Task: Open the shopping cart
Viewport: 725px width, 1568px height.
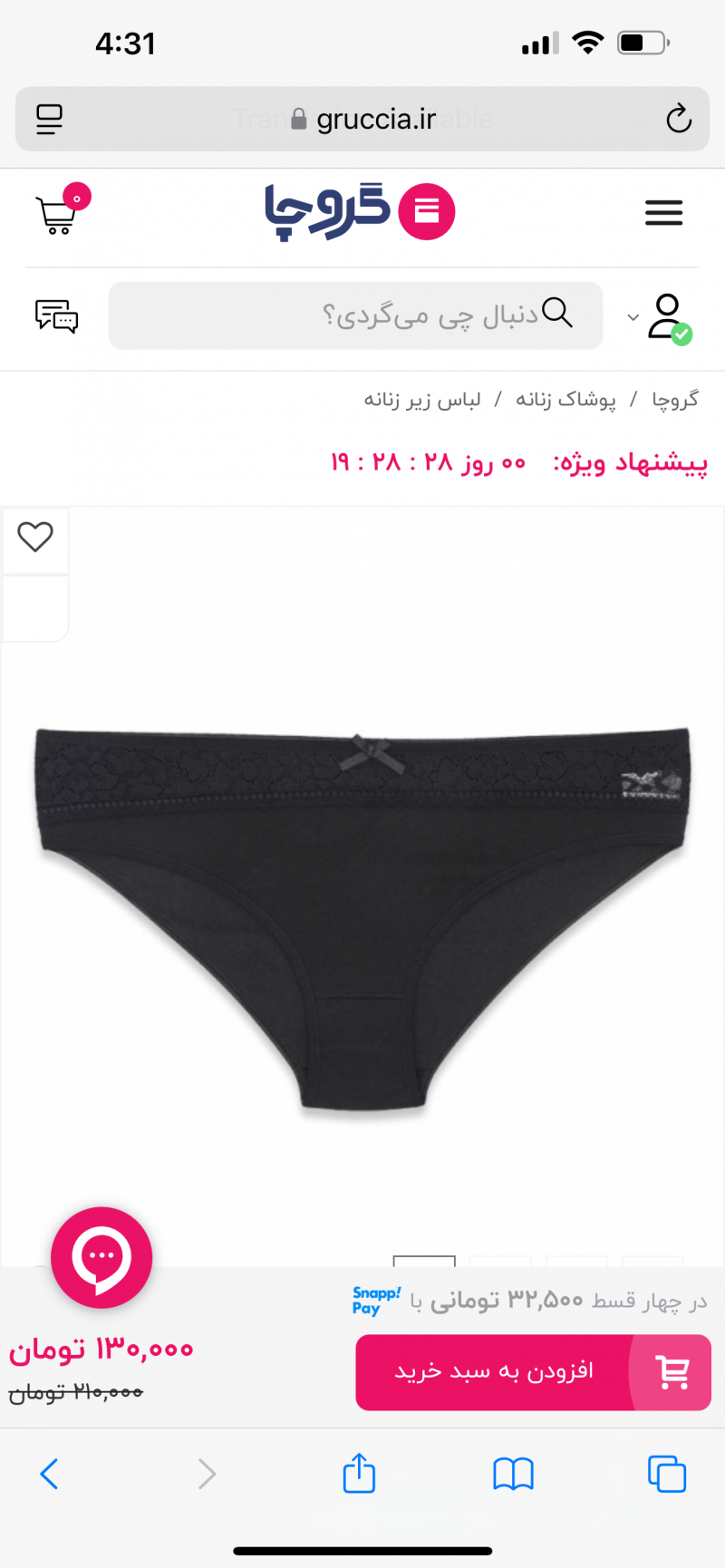Action: (60, 212)
